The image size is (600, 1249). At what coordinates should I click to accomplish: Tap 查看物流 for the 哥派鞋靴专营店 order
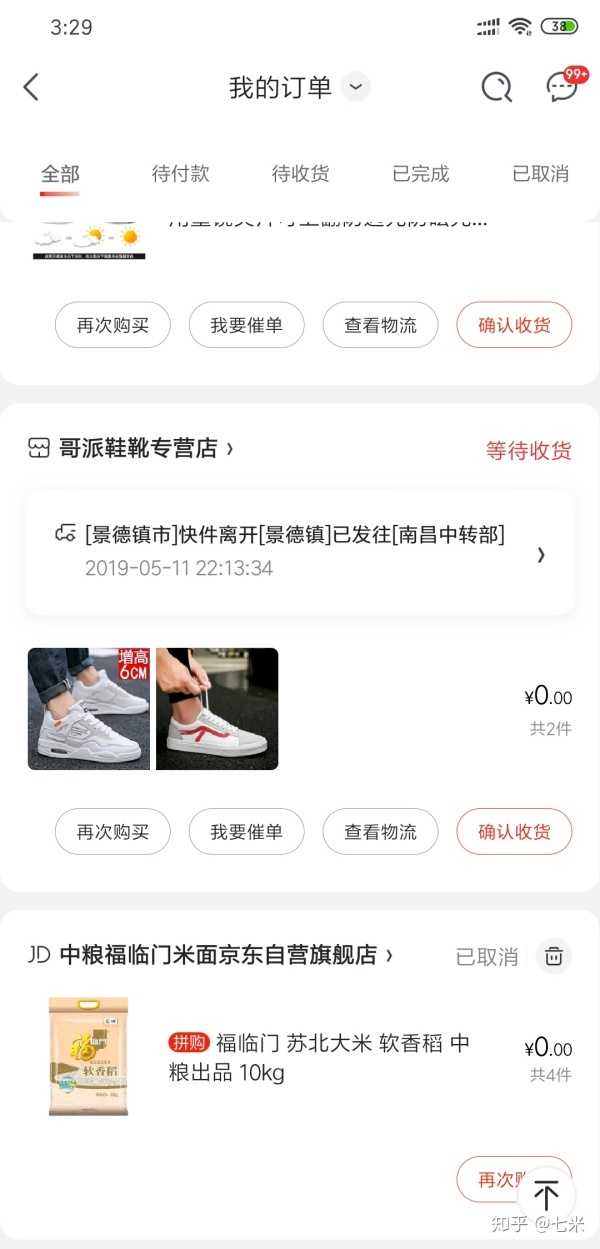coord(380,832)
